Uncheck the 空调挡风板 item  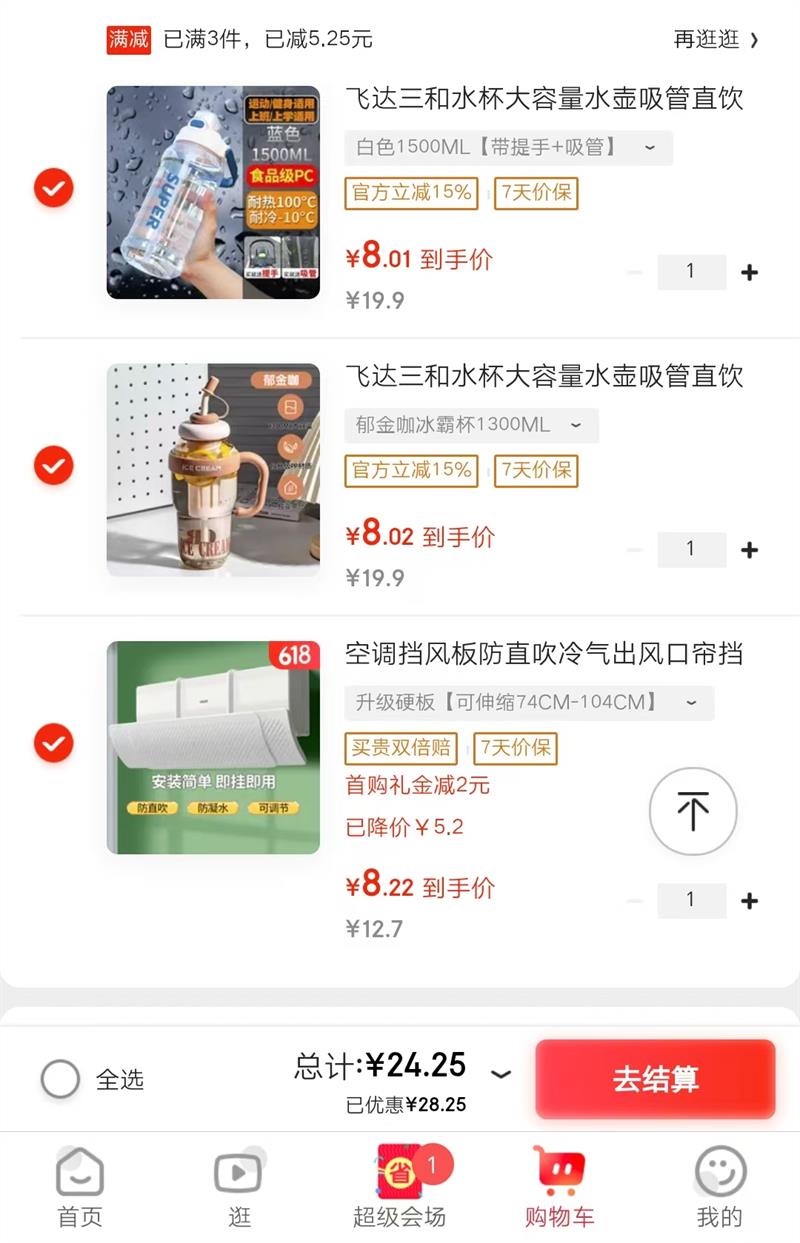click(54, 743)
